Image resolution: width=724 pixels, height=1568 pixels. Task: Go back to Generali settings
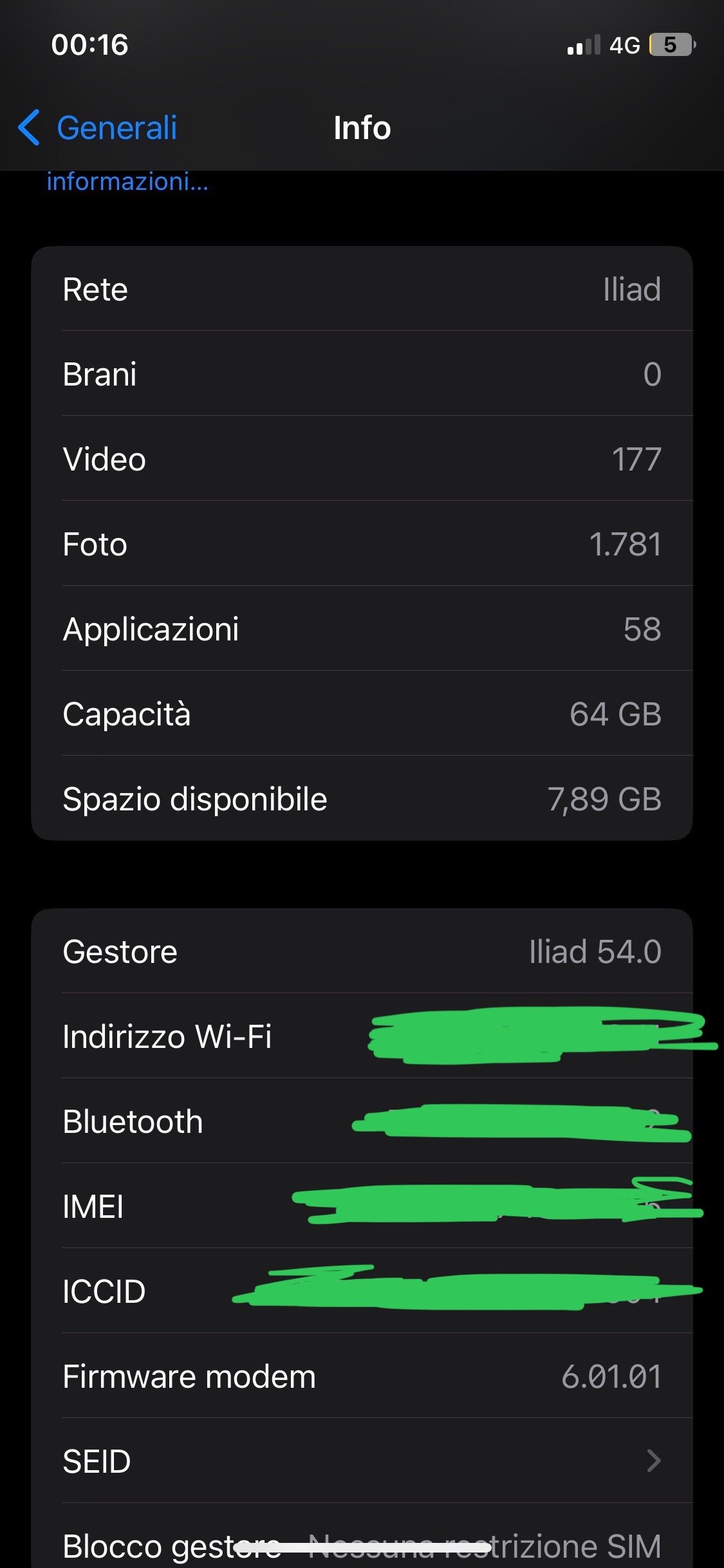(x=98, y=127)
